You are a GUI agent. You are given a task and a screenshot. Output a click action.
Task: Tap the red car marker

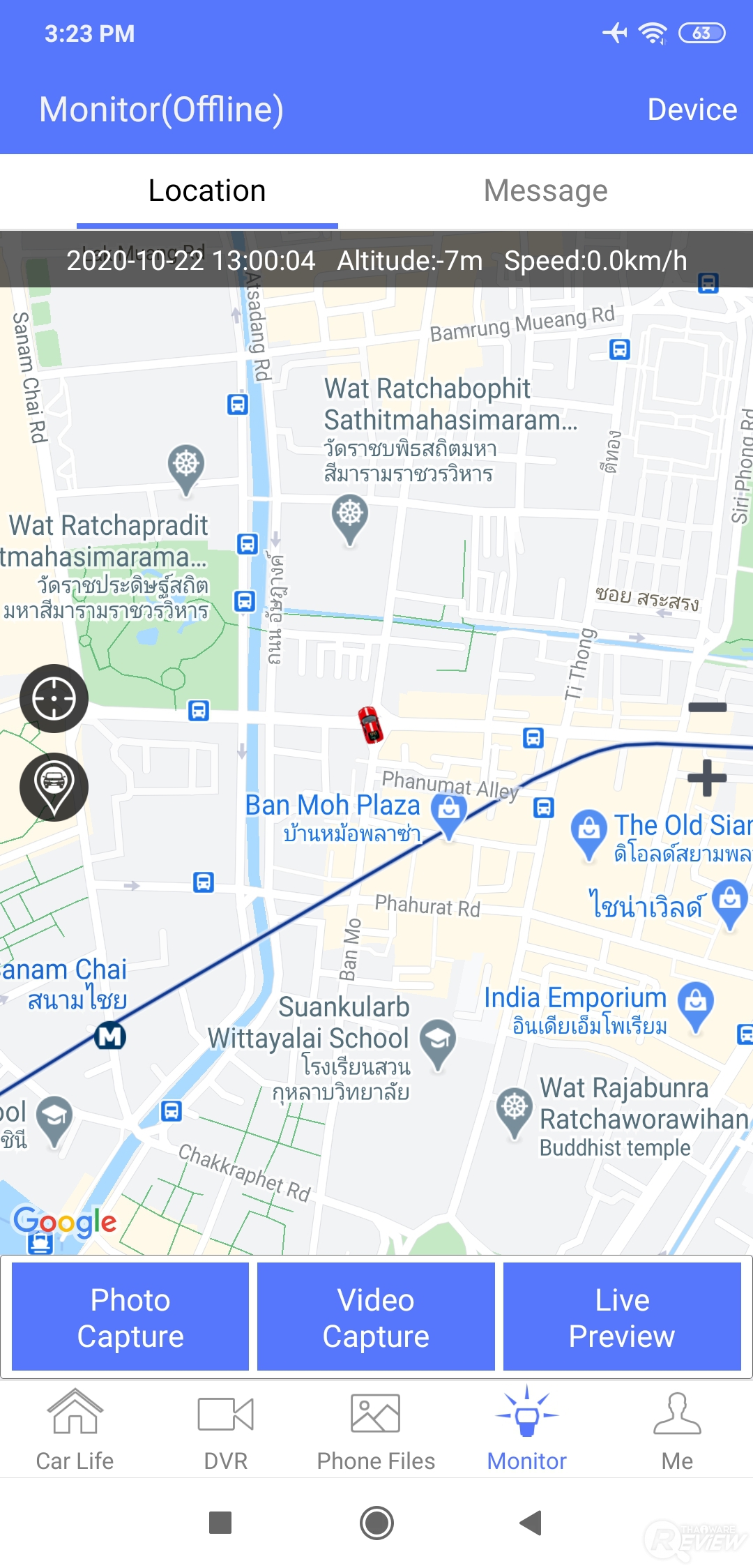[370, 725]
